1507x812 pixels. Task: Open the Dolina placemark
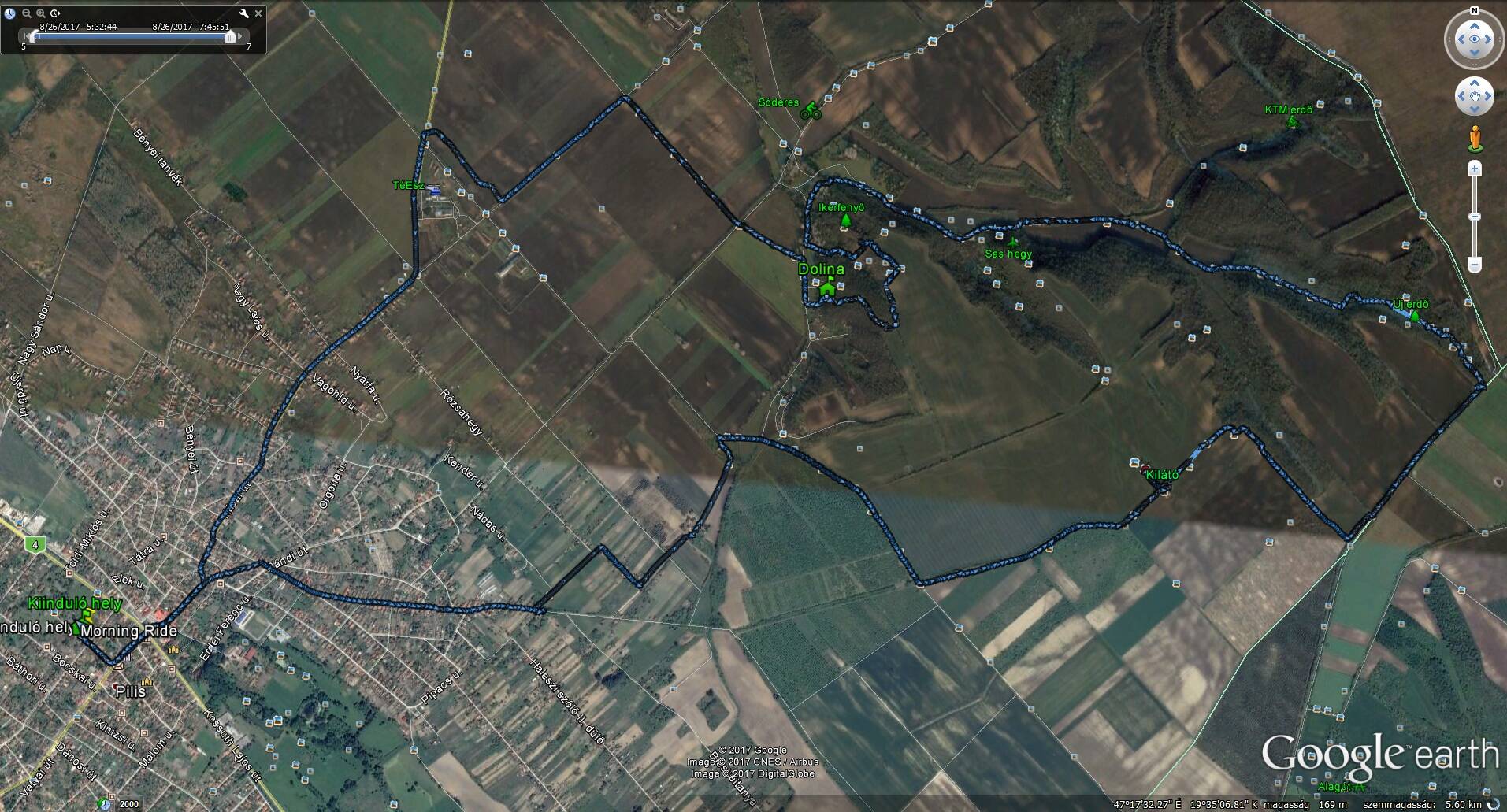pos(826,288)
